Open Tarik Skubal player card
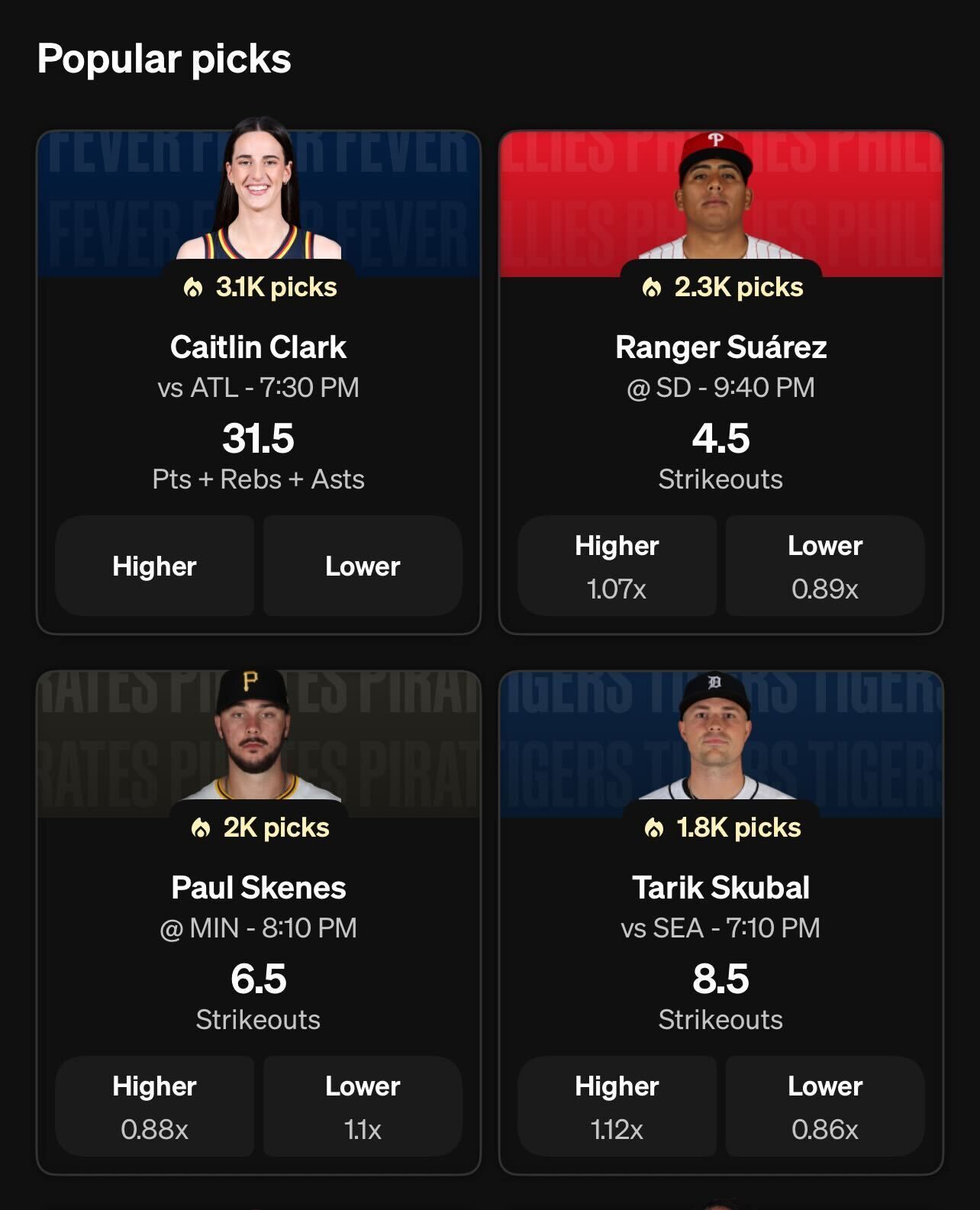The image size is (980, 1210). coord(720,887)
